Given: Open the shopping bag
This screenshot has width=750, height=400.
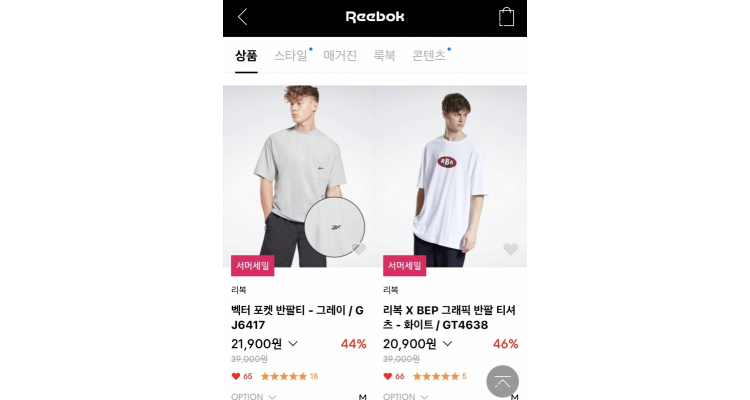Looking at the screenshot, I should point(506,17).
